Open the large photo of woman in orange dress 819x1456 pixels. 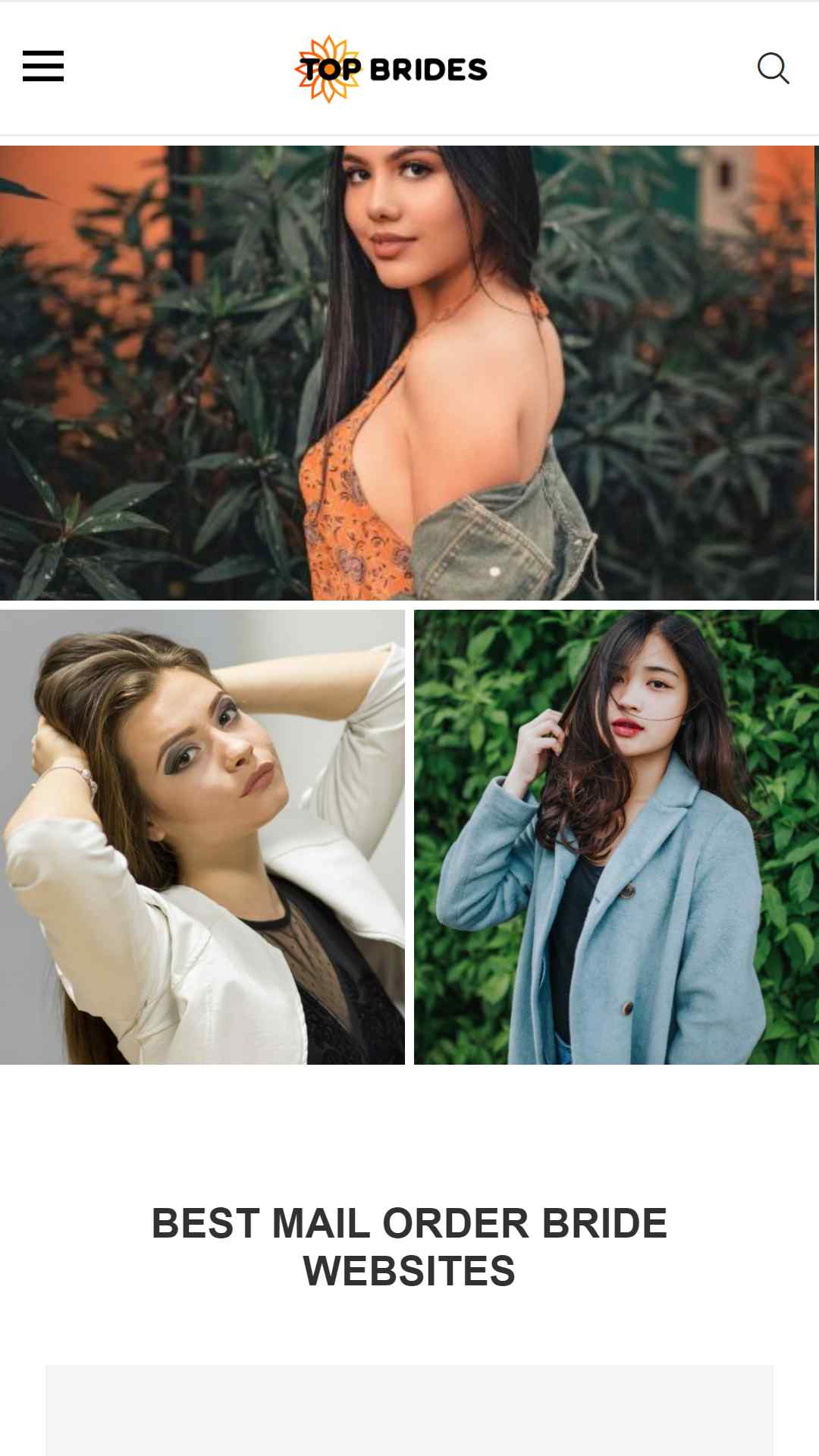click(x=408, y=373)
